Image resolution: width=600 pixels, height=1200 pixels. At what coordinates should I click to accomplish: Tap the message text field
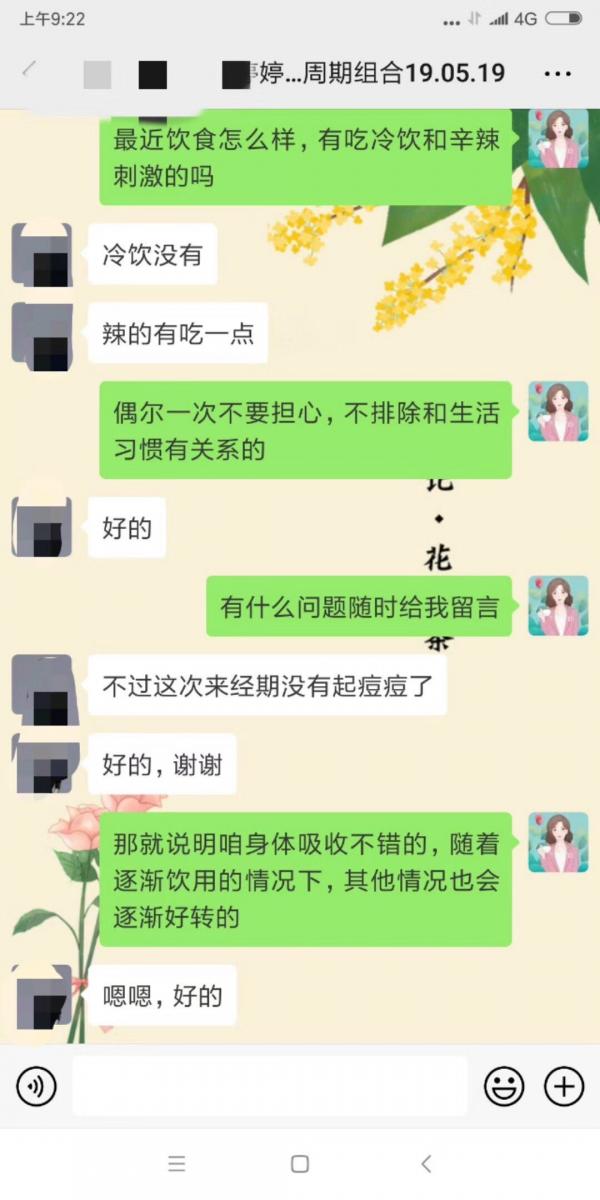pyautogui.click(x=270, y=1086)
